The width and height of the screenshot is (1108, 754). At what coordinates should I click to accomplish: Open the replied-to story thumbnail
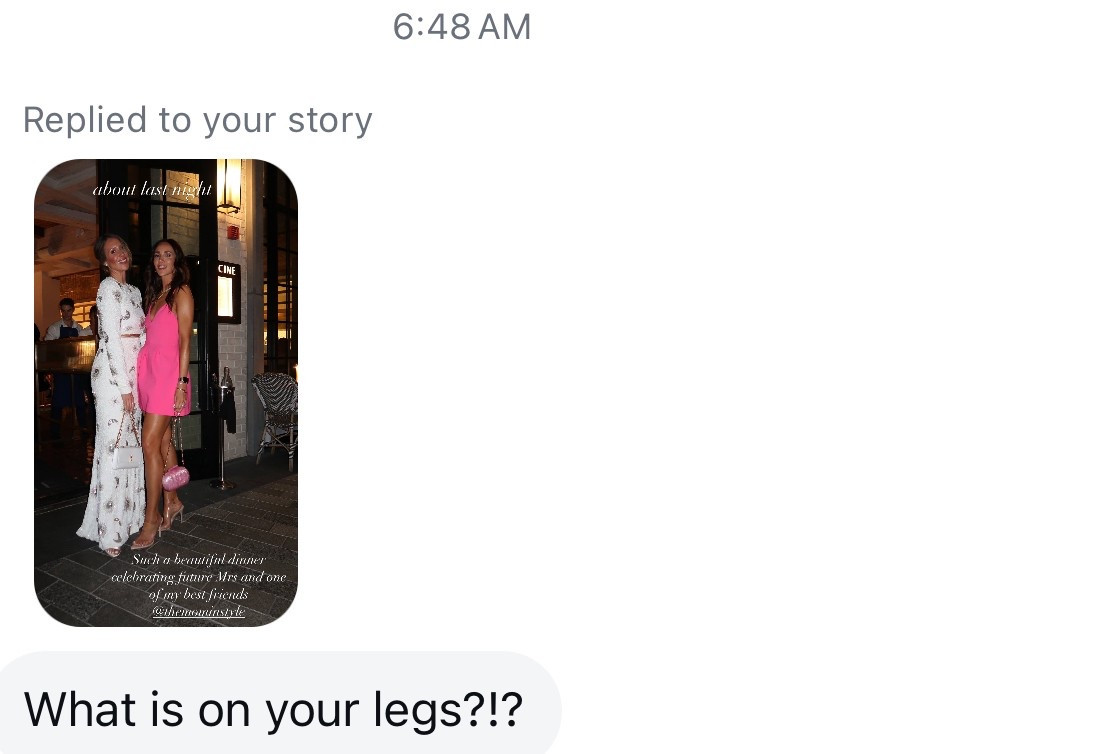(166, 392)
